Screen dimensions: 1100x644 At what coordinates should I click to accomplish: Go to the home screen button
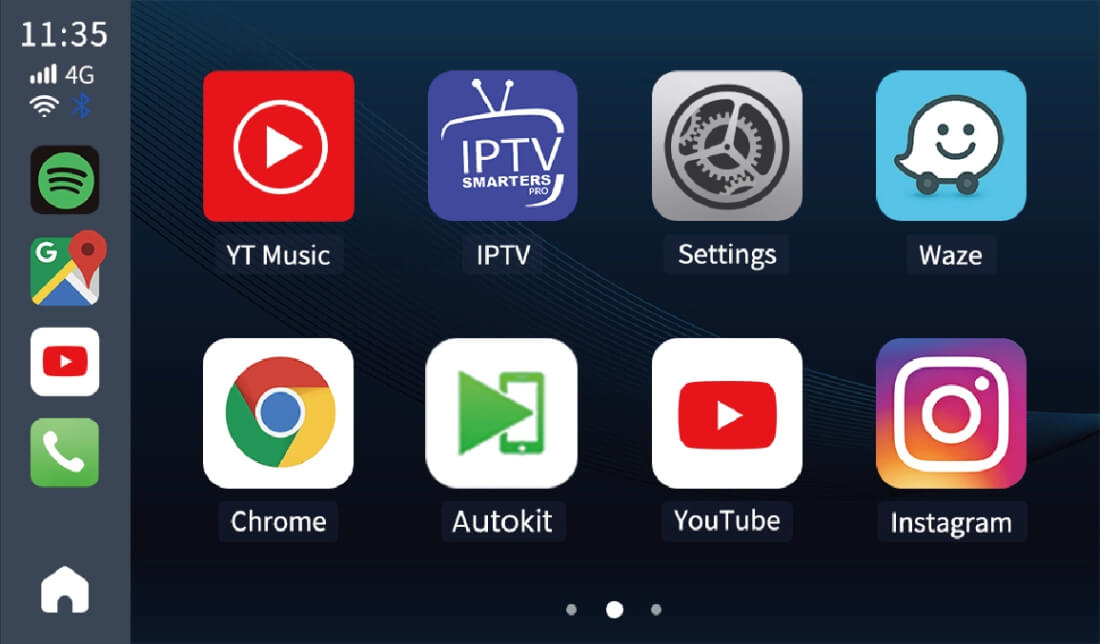pos(65,590)
